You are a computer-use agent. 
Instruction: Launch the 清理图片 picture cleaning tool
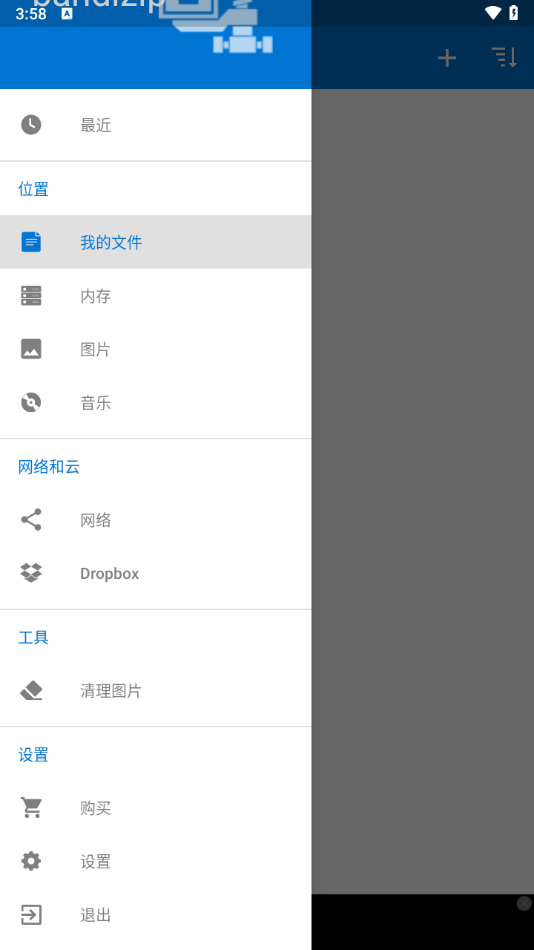(155, 691)
